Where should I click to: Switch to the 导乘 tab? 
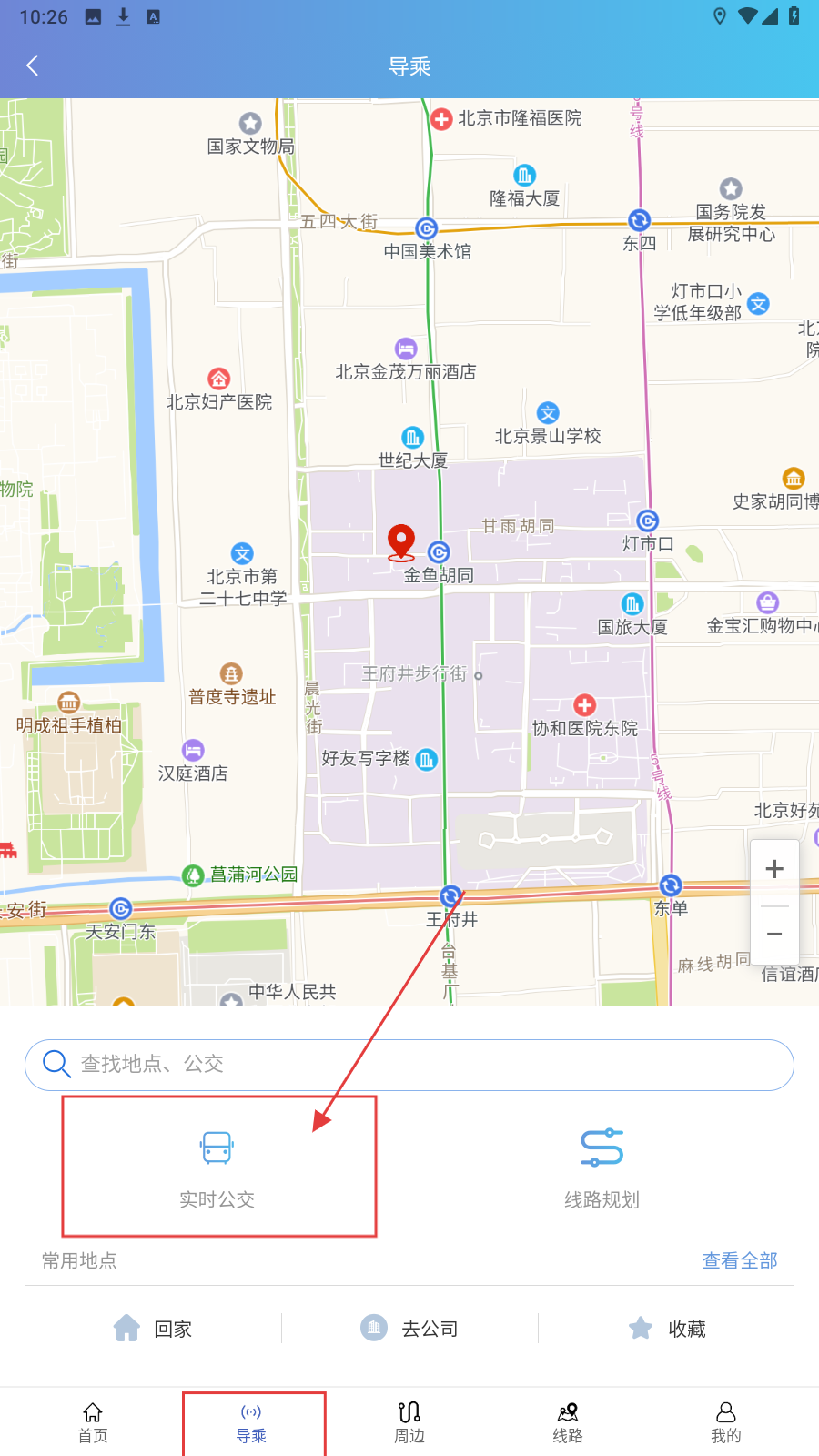pos(251,1422)
